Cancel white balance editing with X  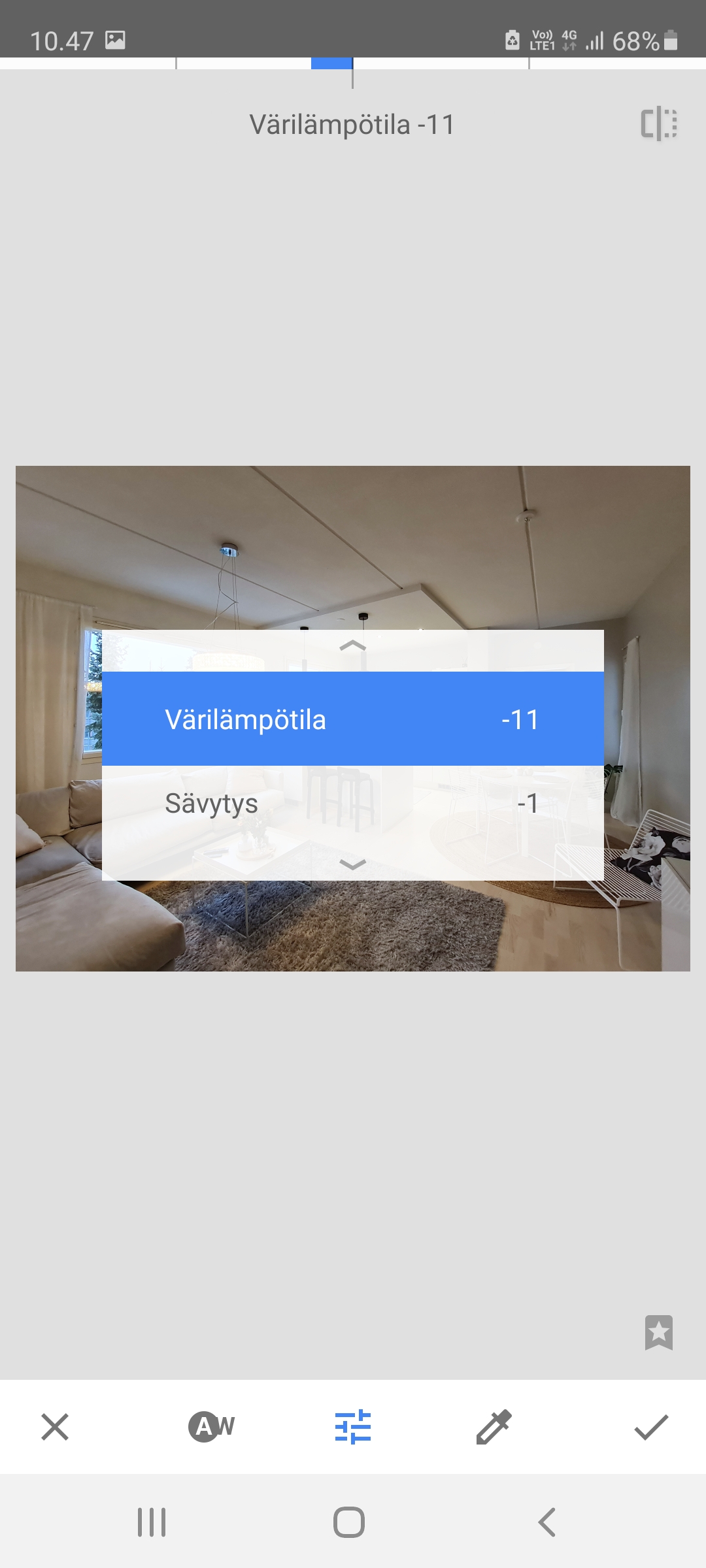(55, 1427)
